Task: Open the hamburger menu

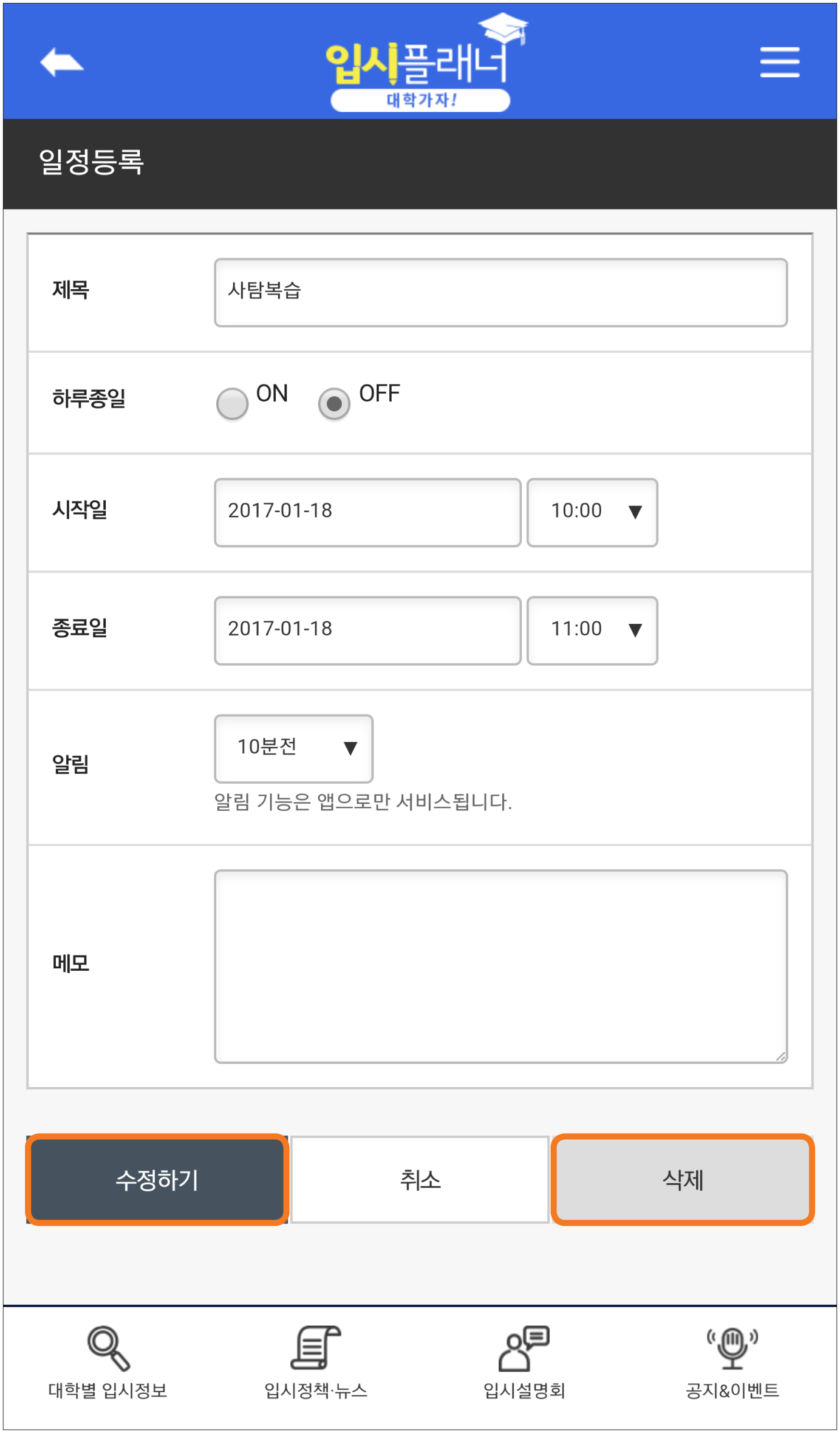Action: [x=779, y=62]
